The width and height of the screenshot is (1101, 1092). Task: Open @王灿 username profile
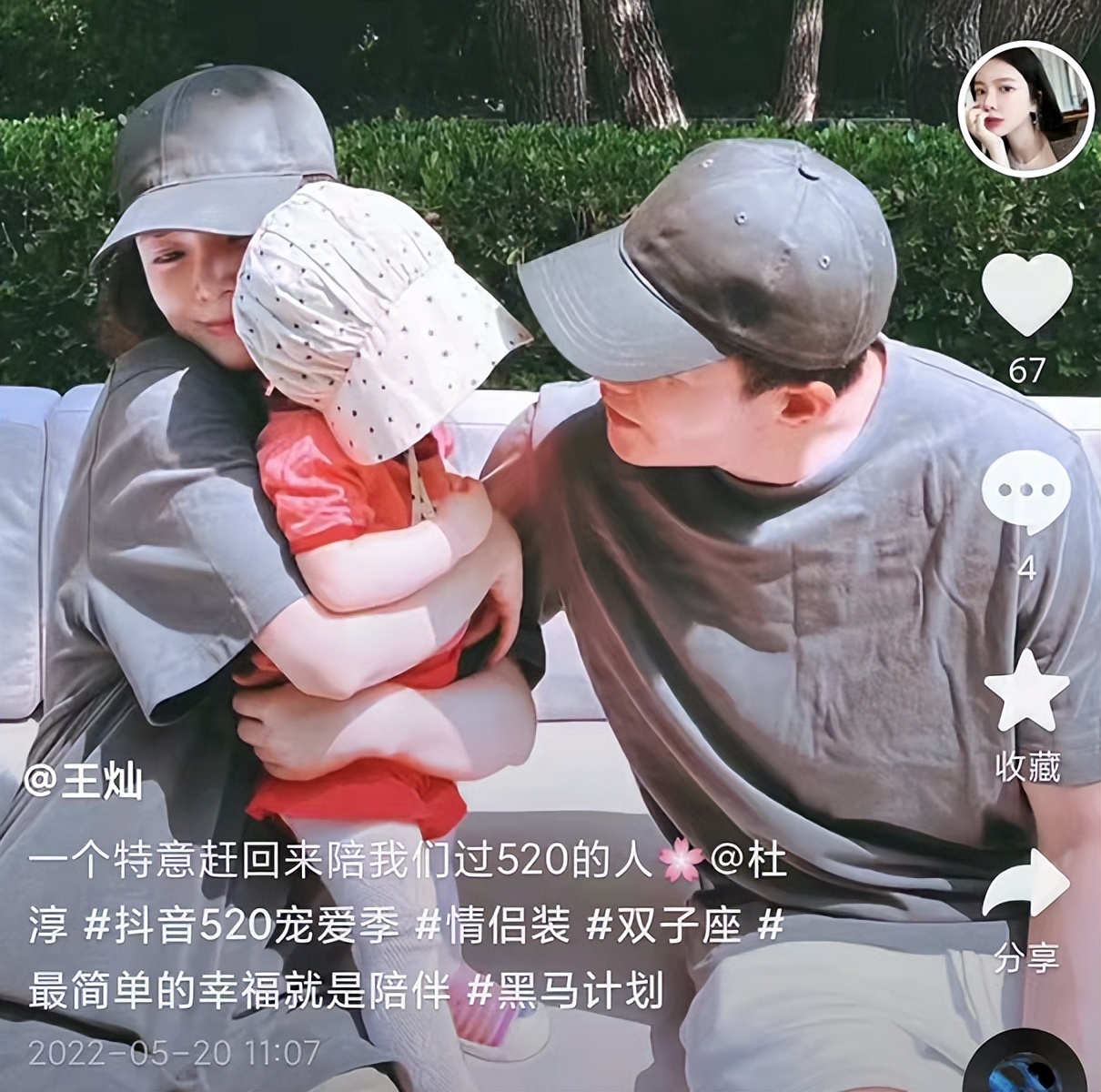click(x=84, y=783)
